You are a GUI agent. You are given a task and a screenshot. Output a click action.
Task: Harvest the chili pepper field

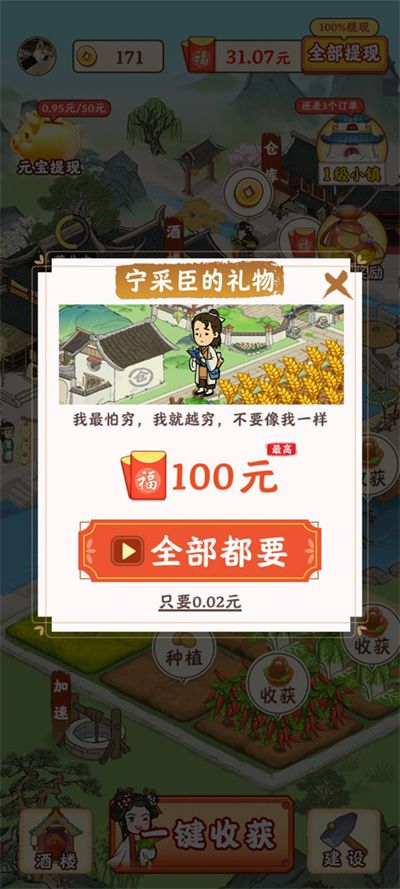click(278, 682)
